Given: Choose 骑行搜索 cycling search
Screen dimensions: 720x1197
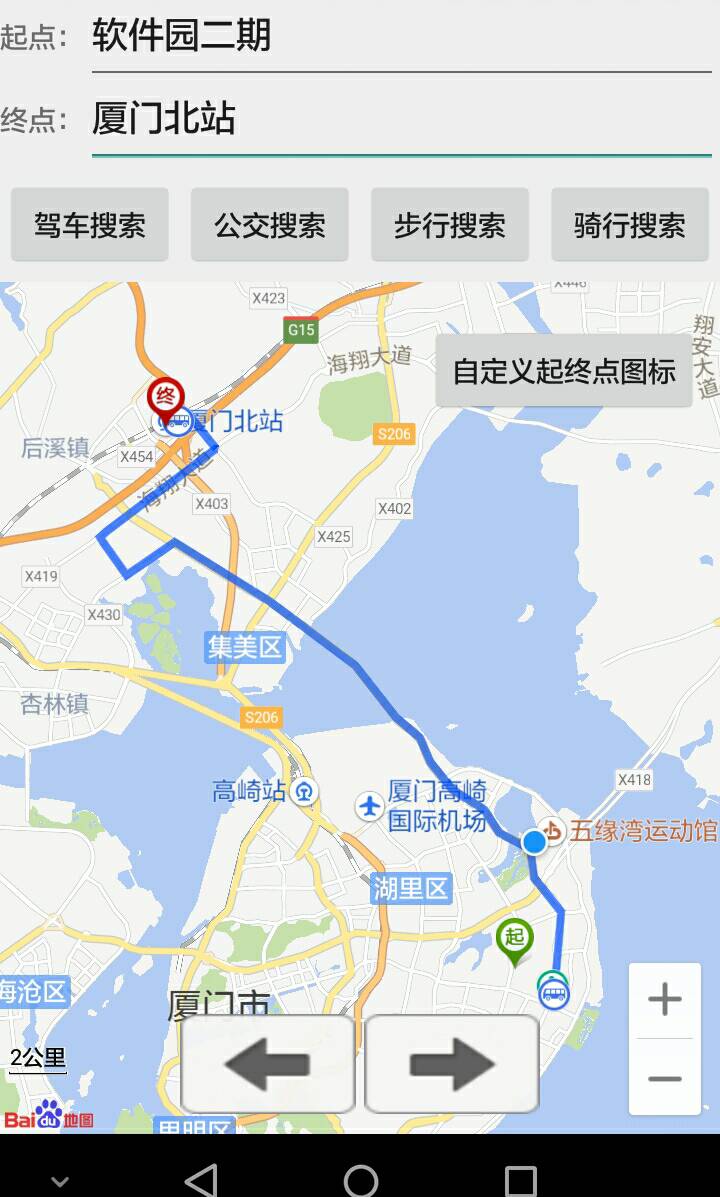Looking at the screenshot, I should click(630, 225).
